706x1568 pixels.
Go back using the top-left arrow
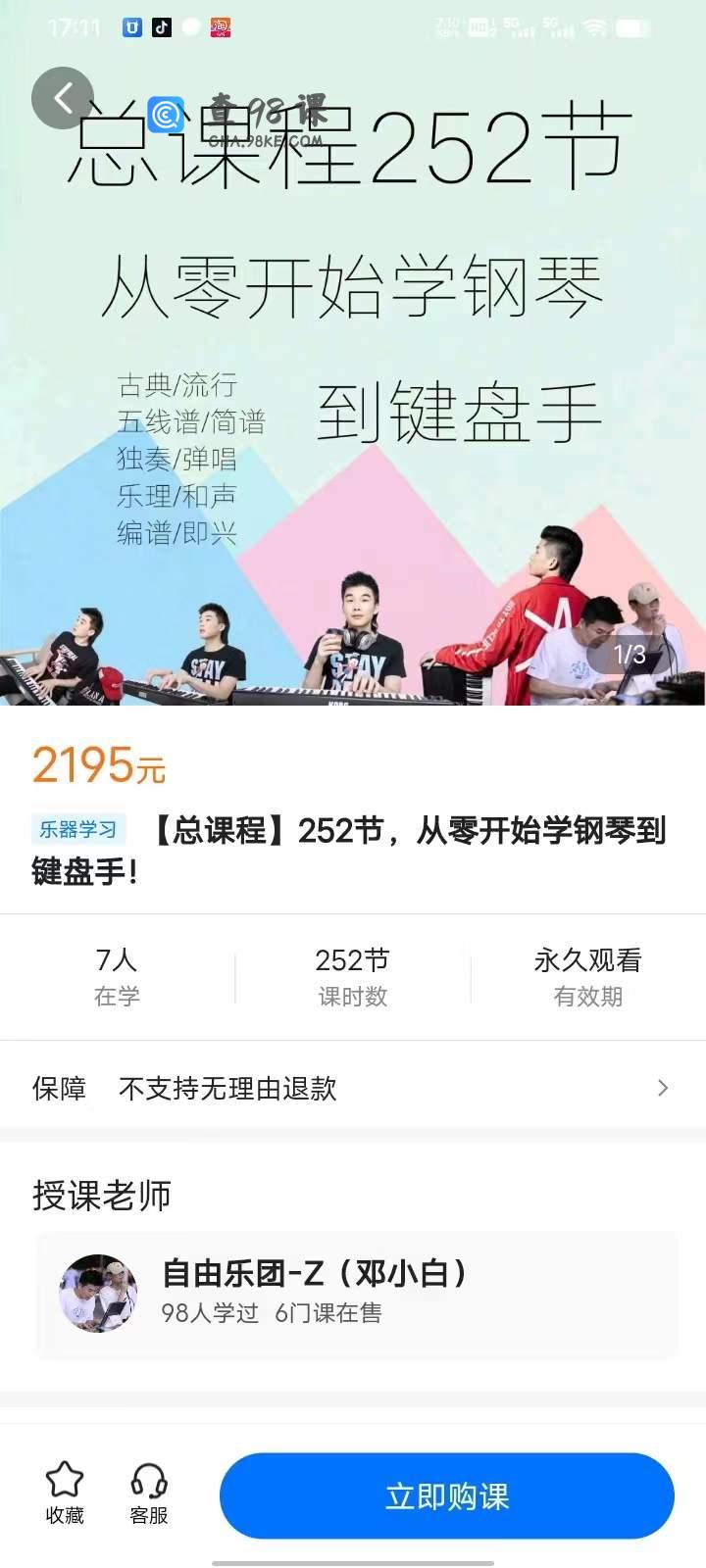coord(63,98)
